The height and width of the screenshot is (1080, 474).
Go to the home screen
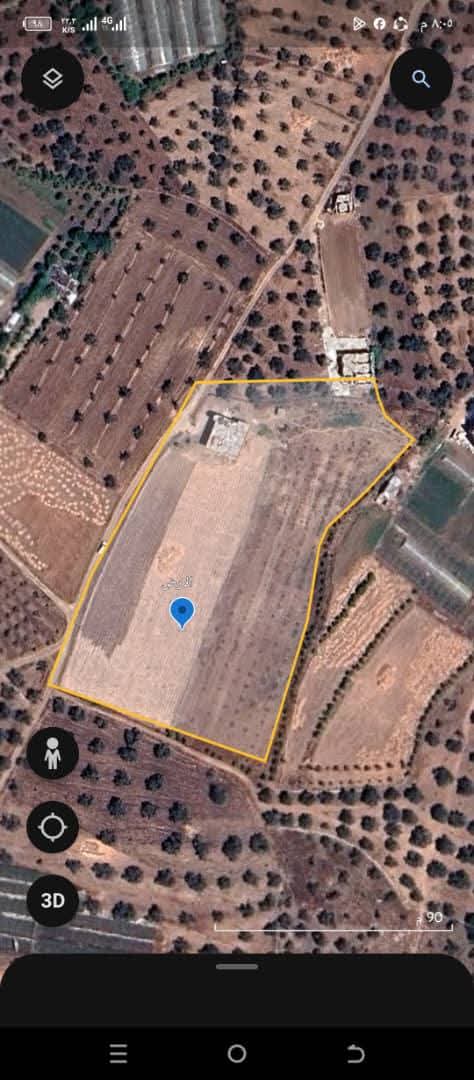[237, 1053]
